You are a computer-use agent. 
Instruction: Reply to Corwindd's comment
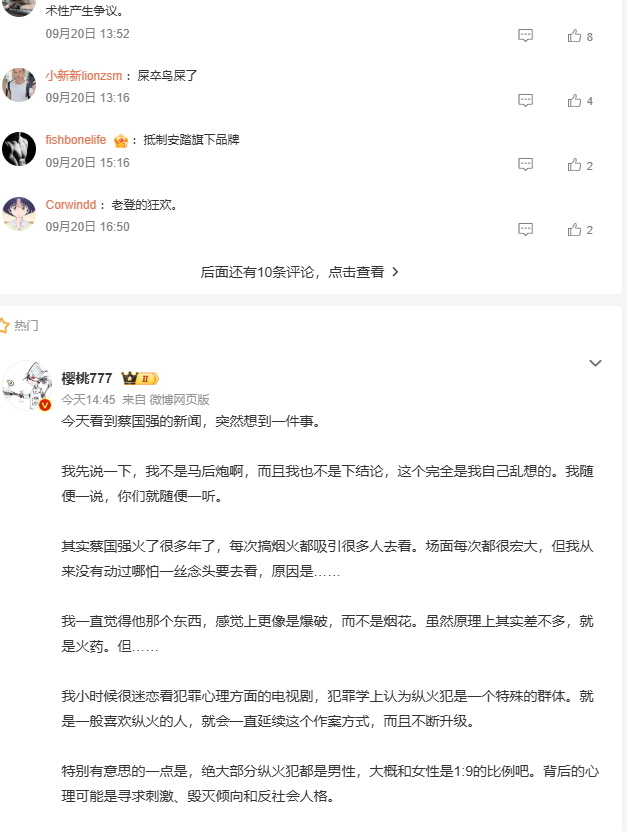(525, 229)
